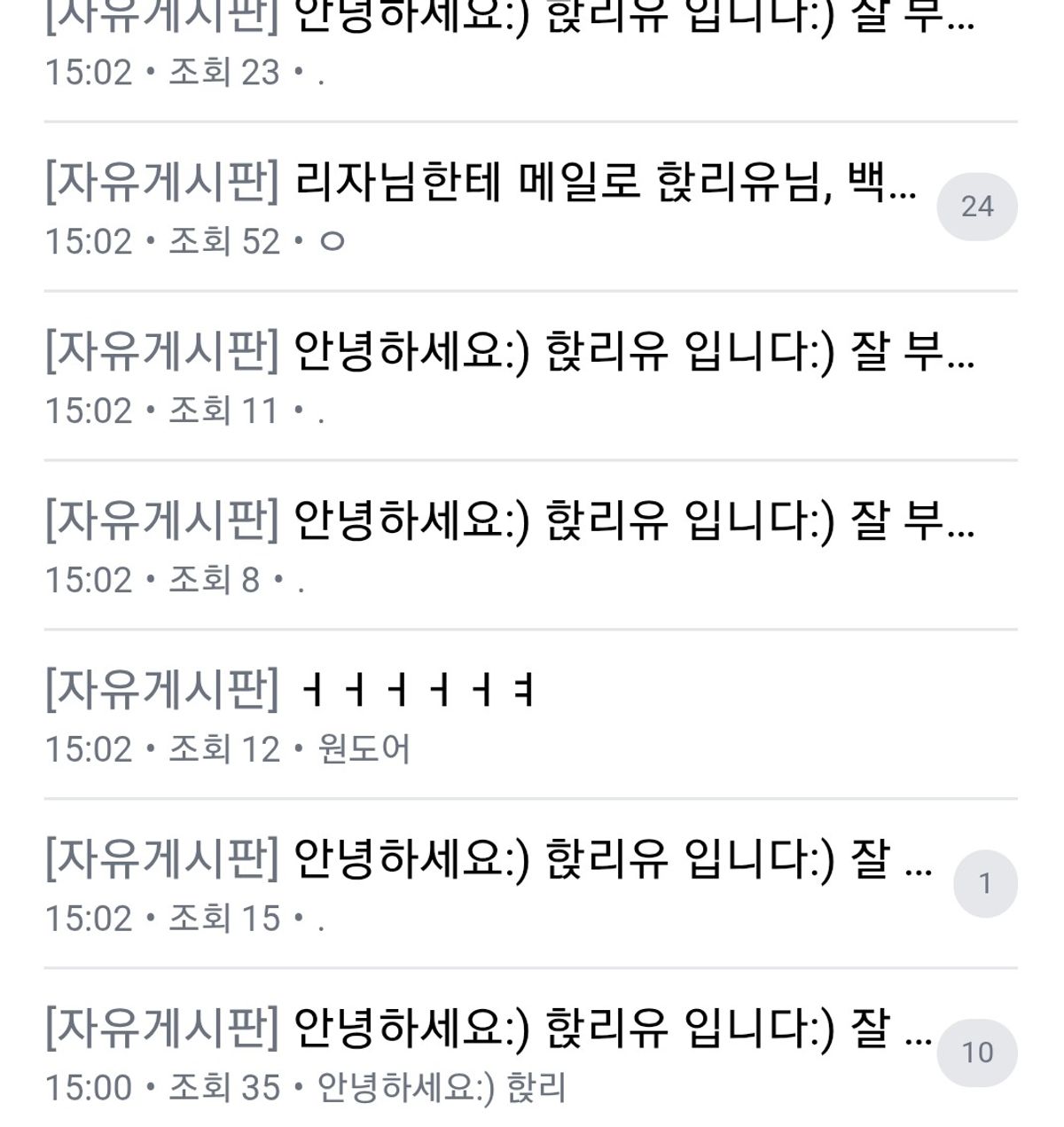Open the 안녕하세요 post with 8 views
1064x1127 pixels.
point(510,520)
